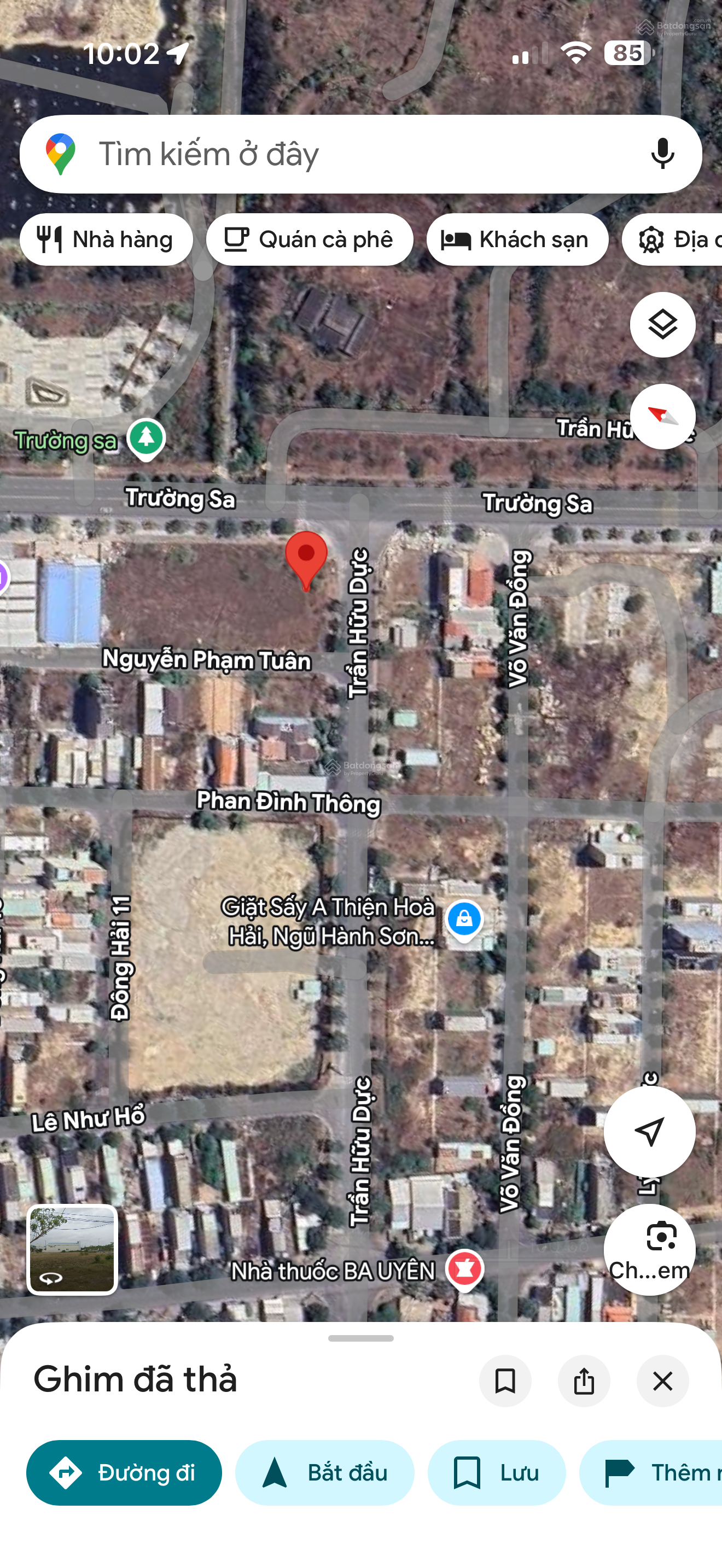
Task: Tap the camera lens button
Action: [x=649, y=1249]
